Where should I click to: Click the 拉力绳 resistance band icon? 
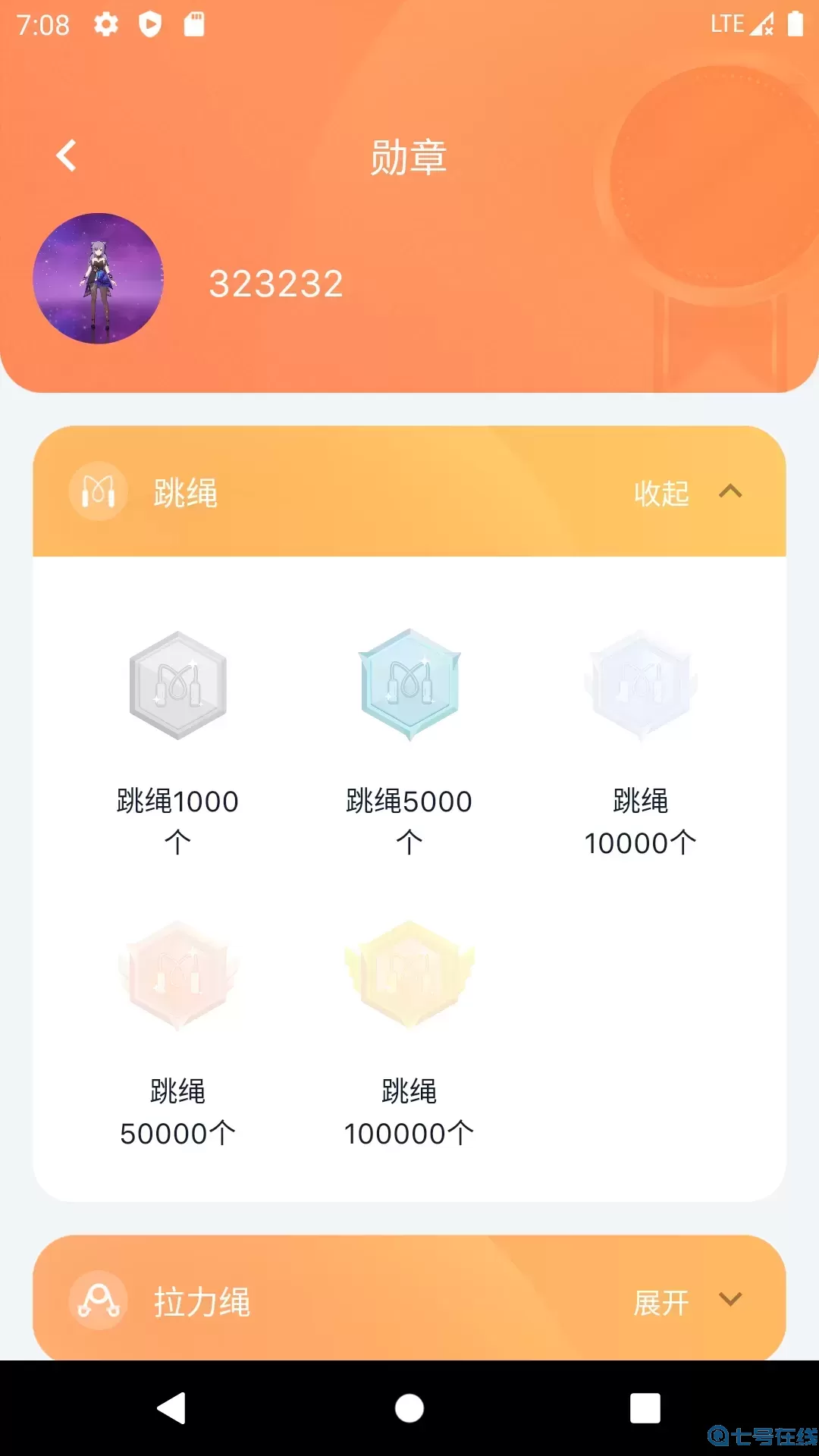click(x=96, y=1301)
